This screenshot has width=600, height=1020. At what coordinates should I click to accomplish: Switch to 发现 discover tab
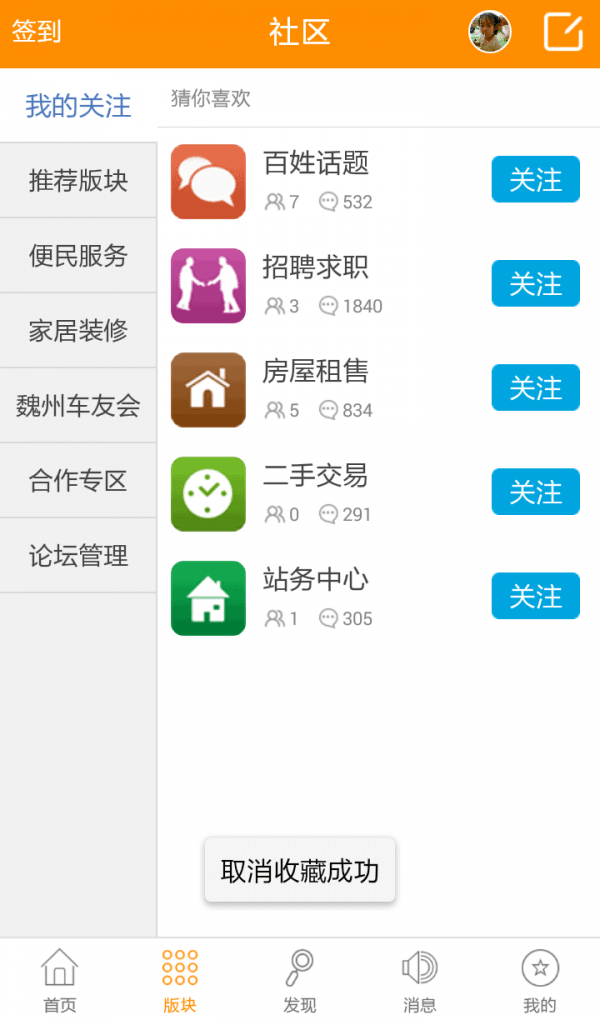coord(300,980)
